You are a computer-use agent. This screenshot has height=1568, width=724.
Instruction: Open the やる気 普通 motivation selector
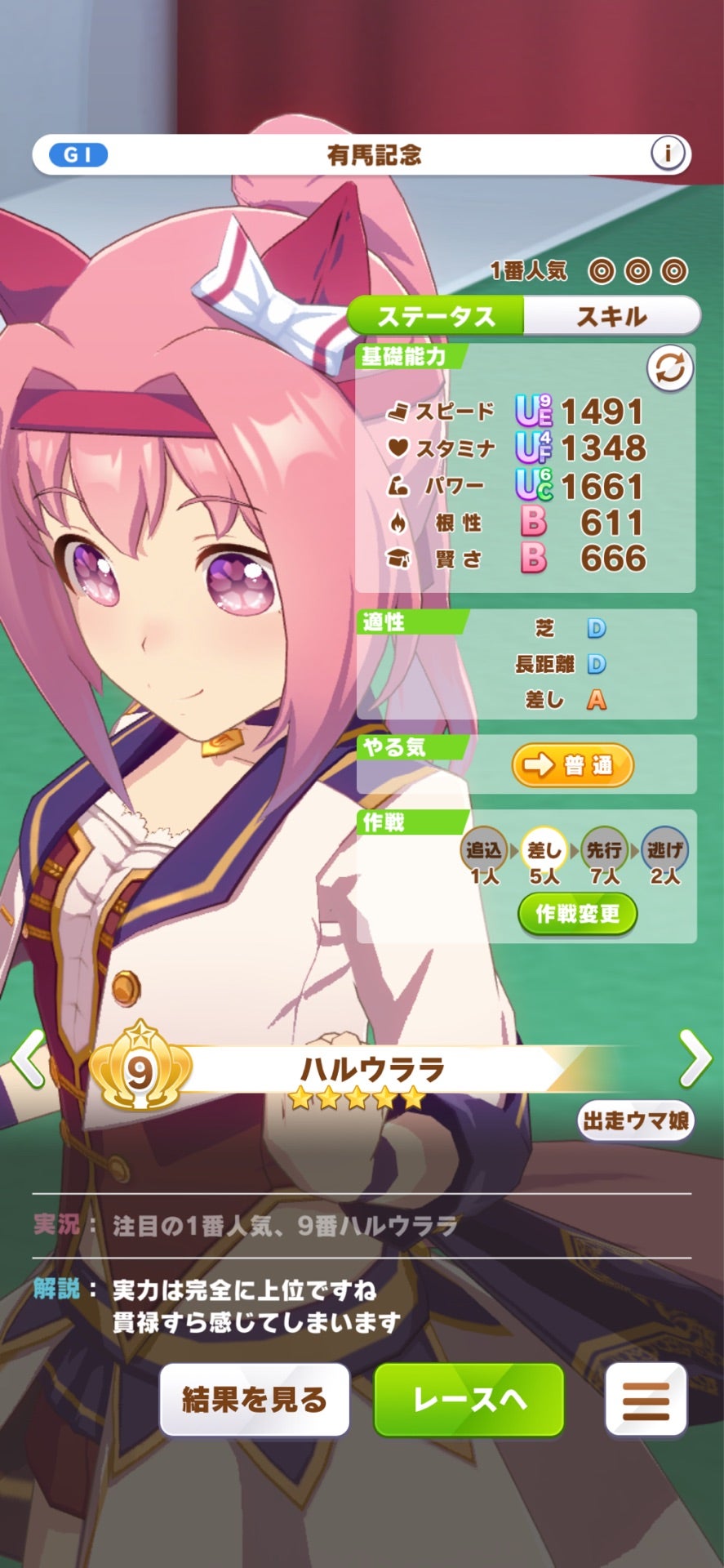click(571, 765)
